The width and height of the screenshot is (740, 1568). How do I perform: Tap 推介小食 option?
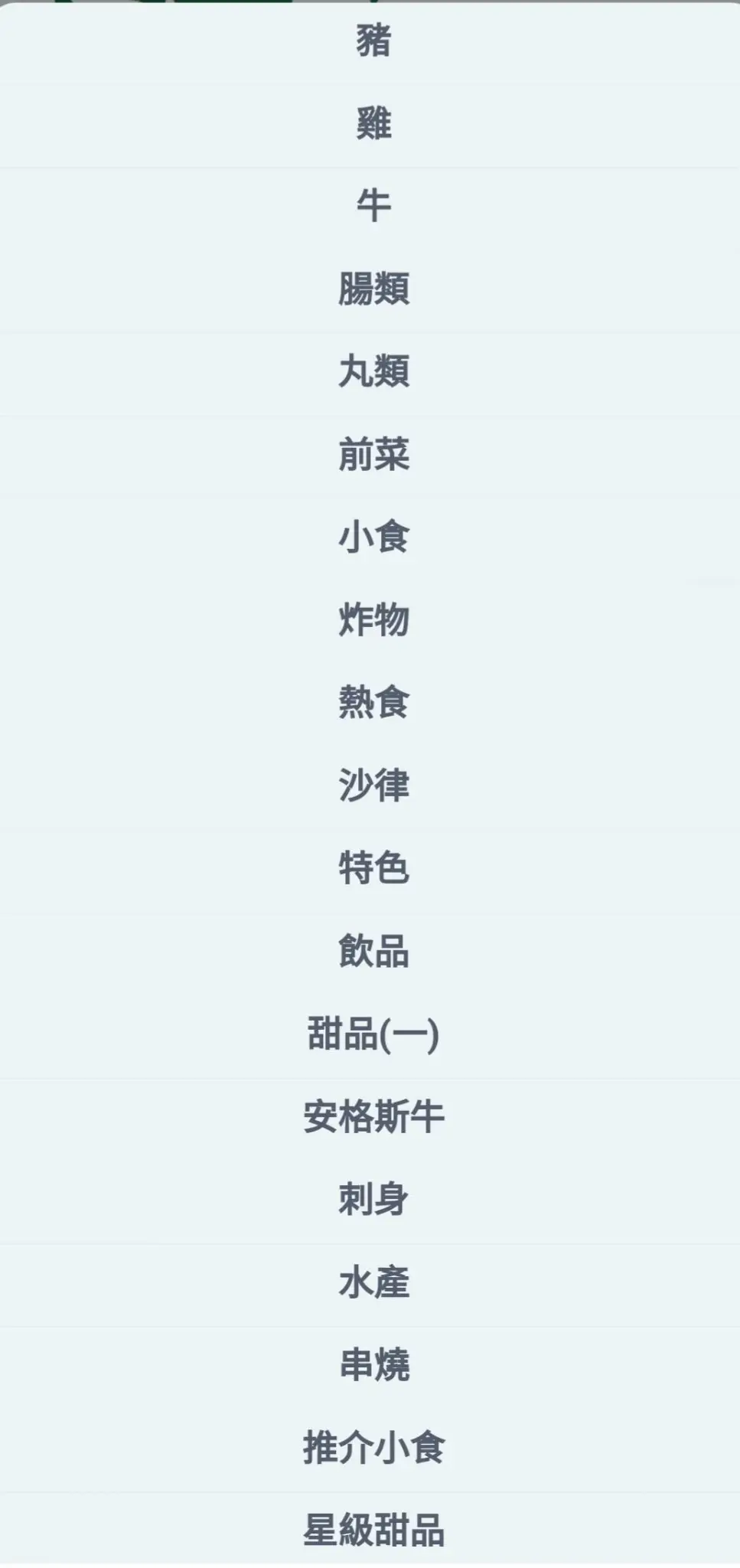click(x=373, y=1447)
